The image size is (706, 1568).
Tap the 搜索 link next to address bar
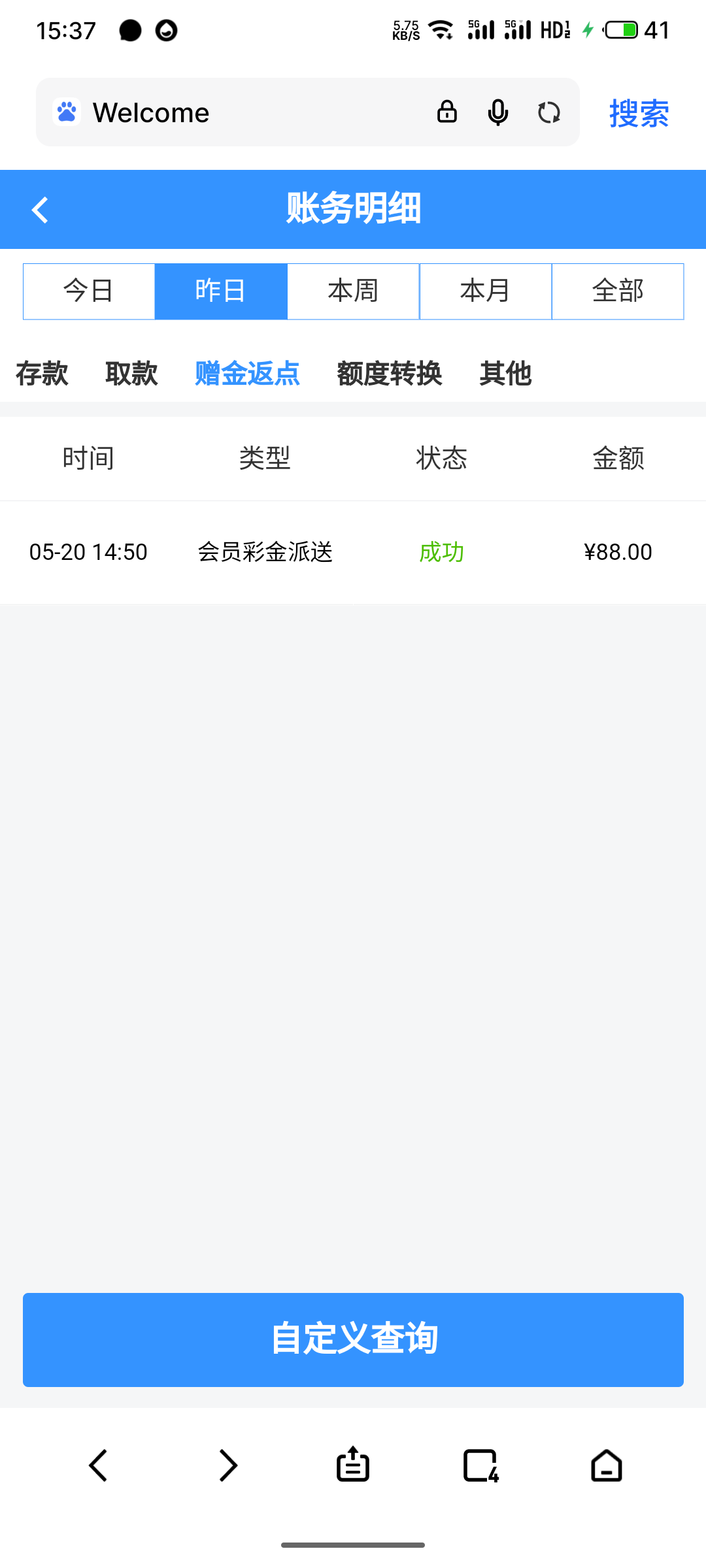pyautogui.click(x=639, y=112)
